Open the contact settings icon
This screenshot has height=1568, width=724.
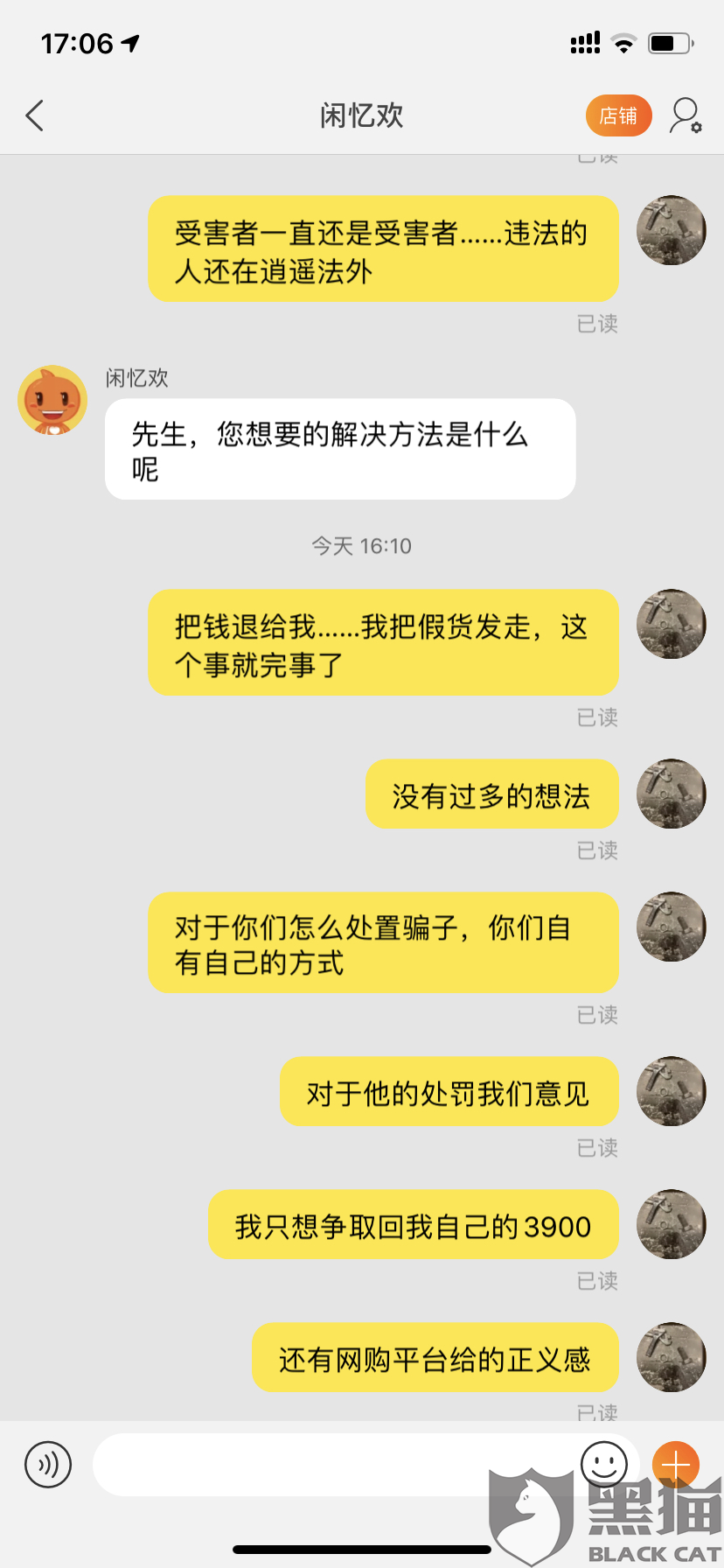[686, 115]
